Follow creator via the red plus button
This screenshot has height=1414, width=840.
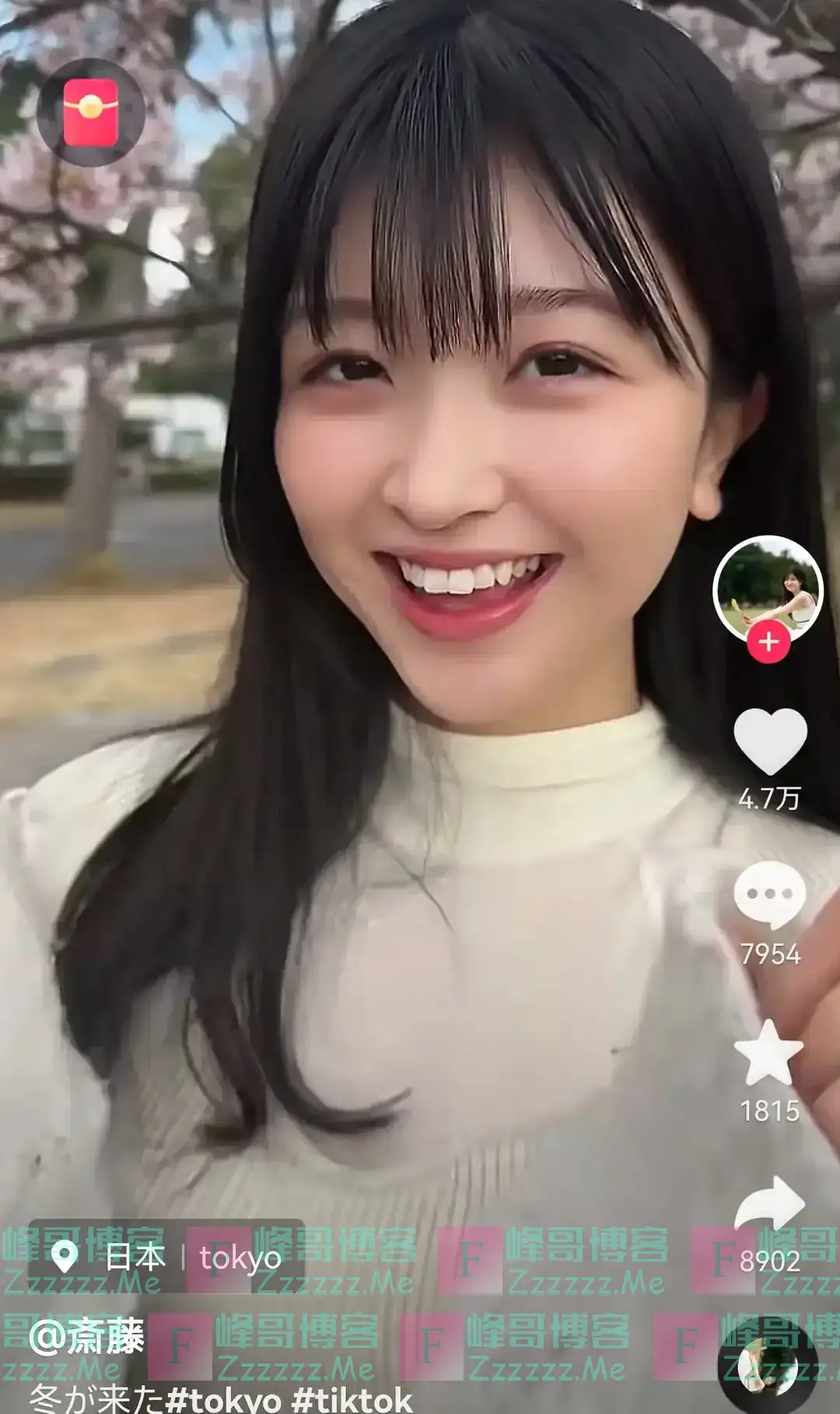pos(767,642)
